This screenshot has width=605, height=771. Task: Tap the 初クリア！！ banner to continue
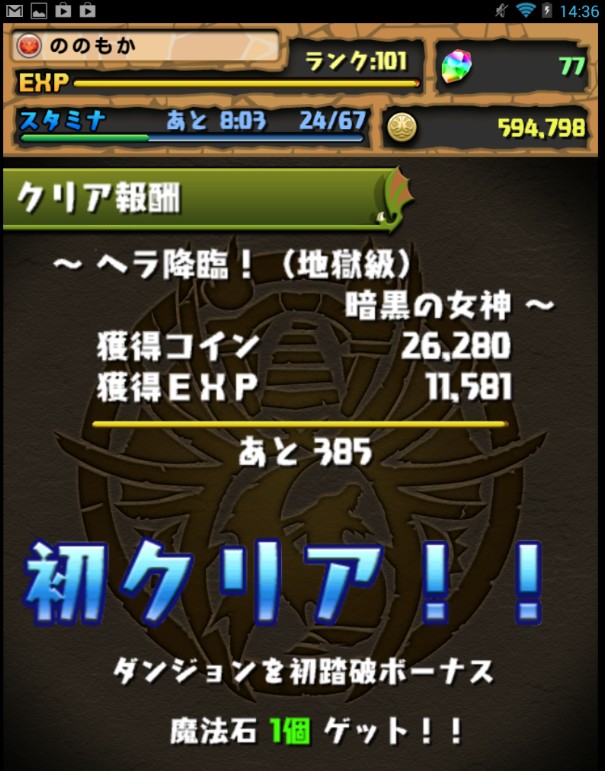click(285, 583)
